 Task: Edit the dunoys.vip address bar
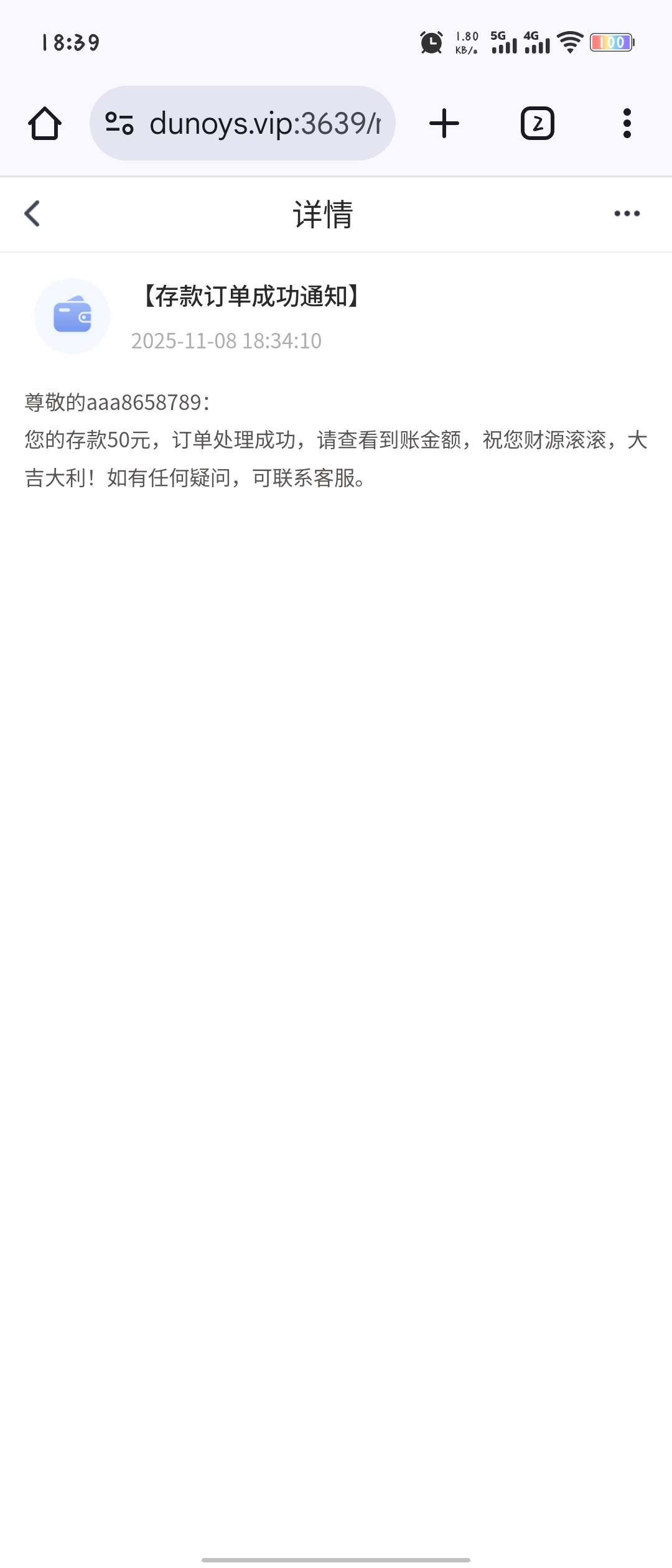click(264, 123)
